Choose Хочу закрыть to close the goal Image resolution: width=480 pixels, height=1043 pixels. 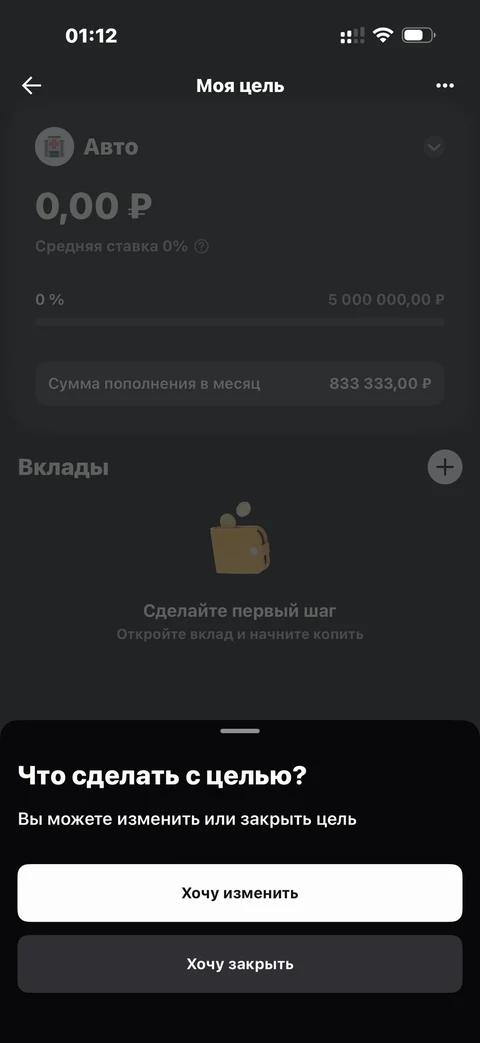240,964
